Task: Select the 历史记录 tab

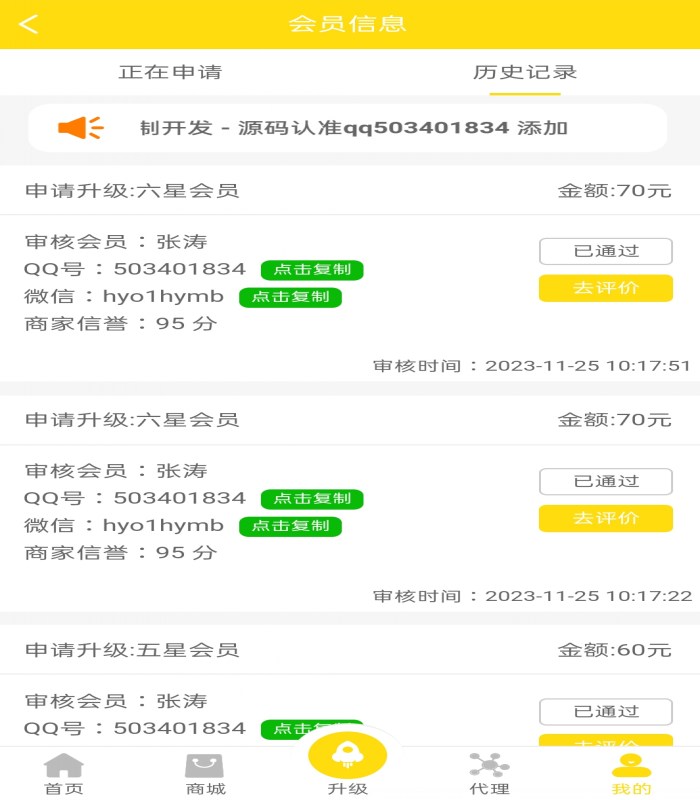Action: [x=525, y=72]
